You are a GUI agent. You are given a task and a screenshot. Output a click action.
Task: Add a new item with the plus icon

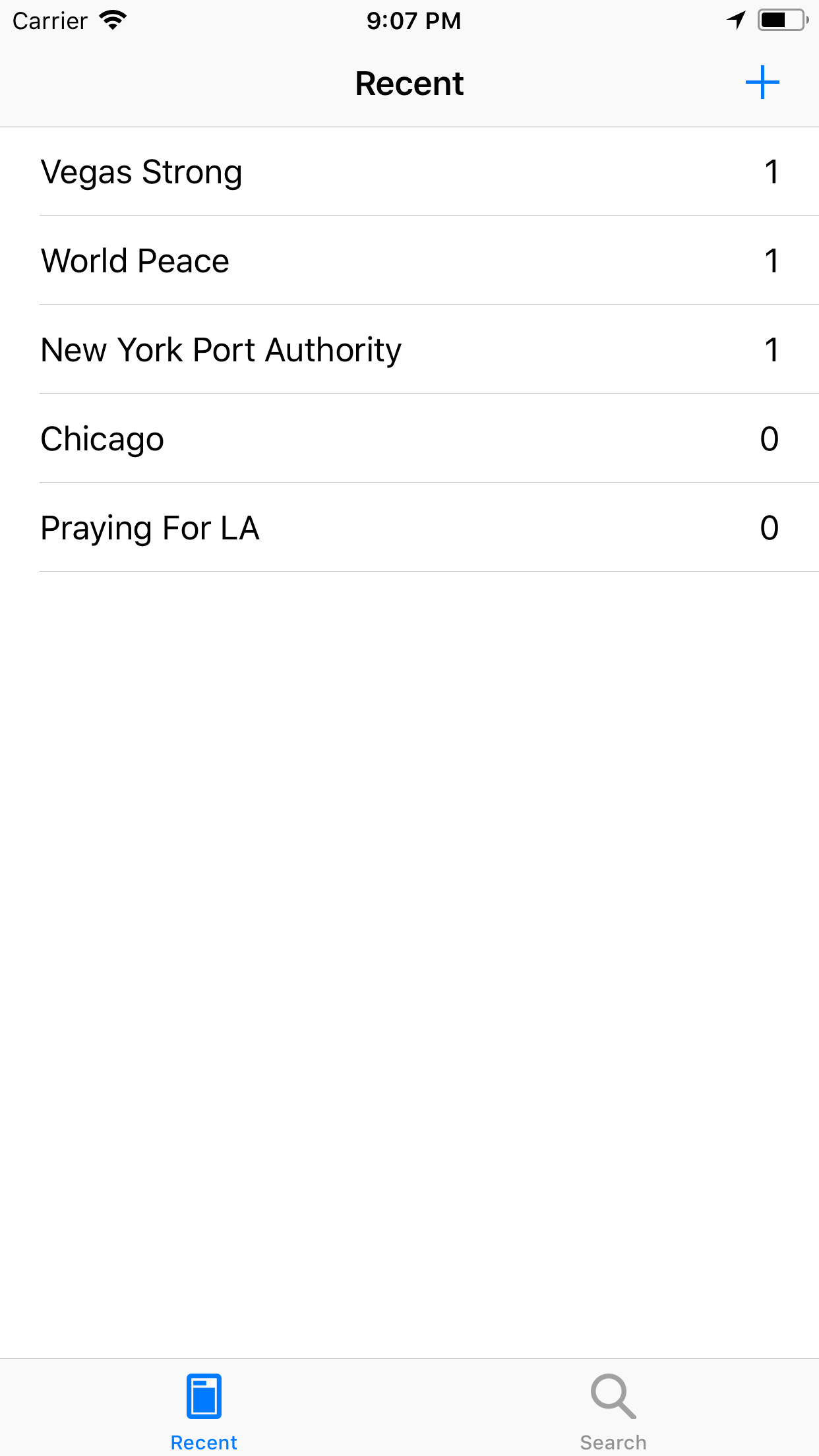tap(762, 82)
